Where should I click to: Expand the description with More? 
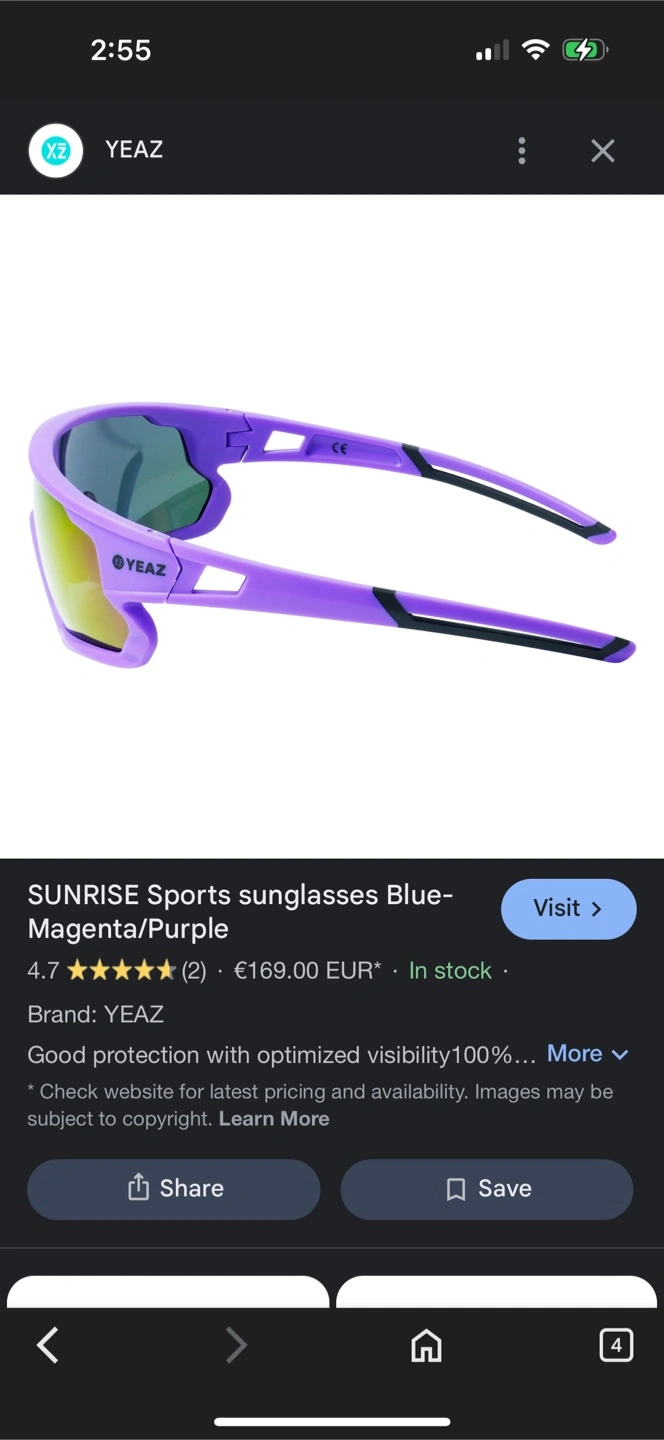[588, 1054]
